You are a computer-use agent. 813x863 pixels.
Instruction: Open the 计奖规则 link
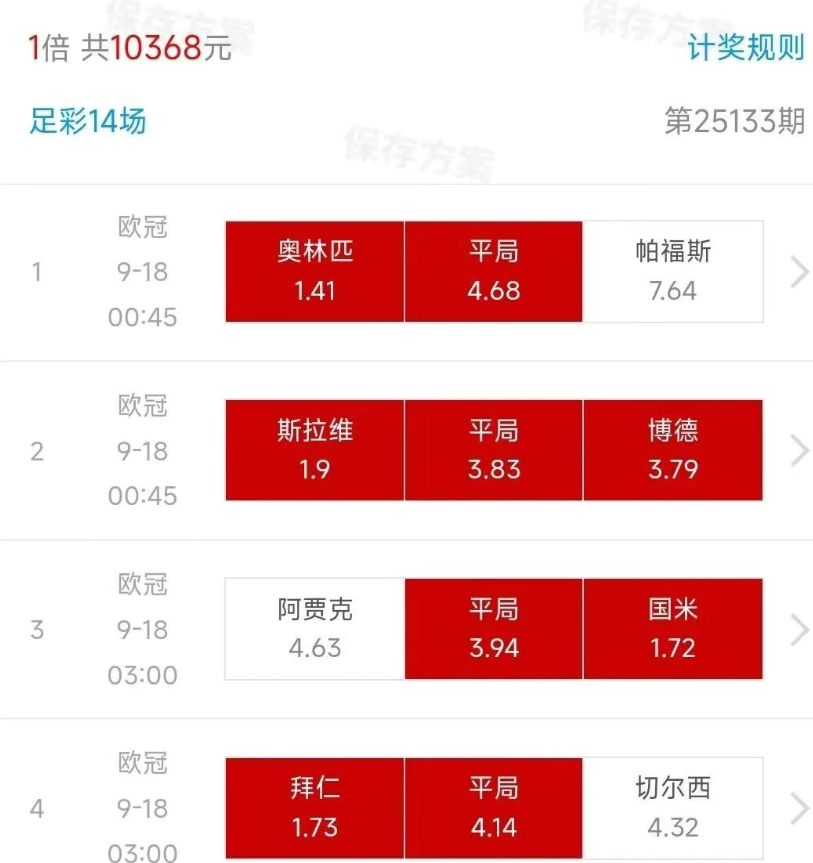(x=746, y=47)
